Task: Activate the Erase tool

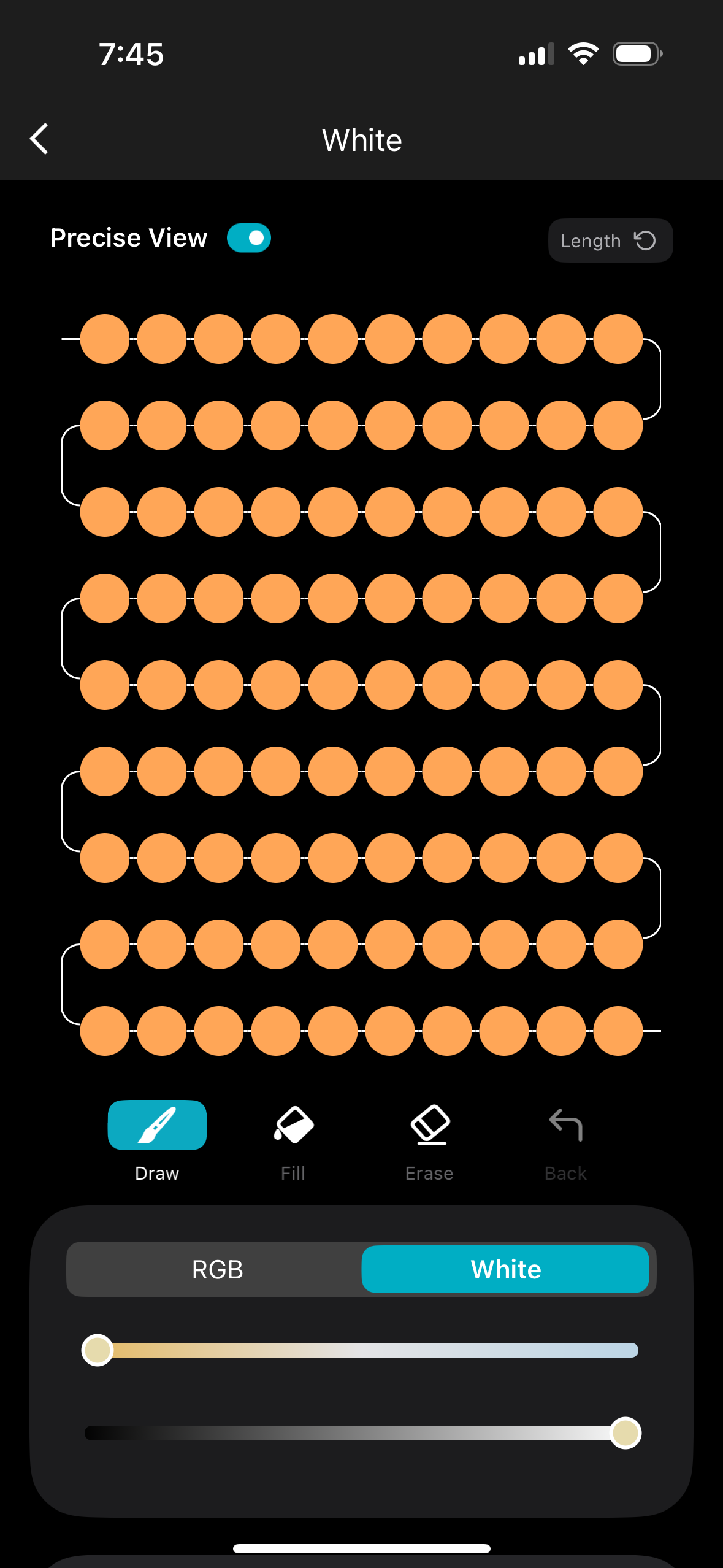Action: coord(429,1125)
